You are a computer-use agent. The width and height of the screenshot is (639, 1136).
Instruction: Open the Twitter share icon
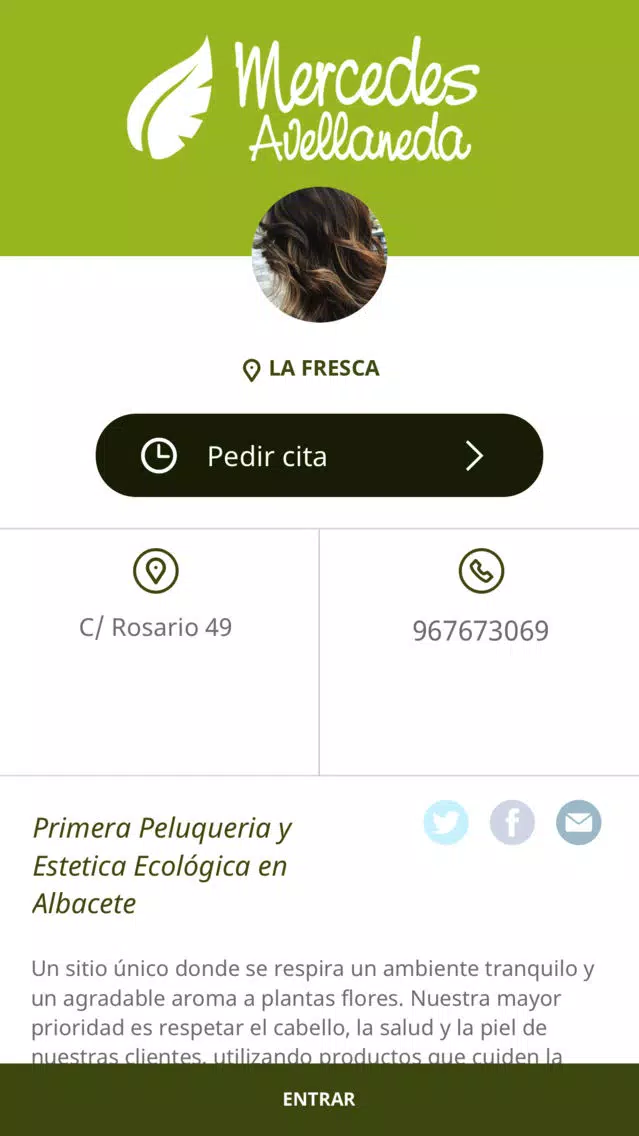(x=446, y=822)
